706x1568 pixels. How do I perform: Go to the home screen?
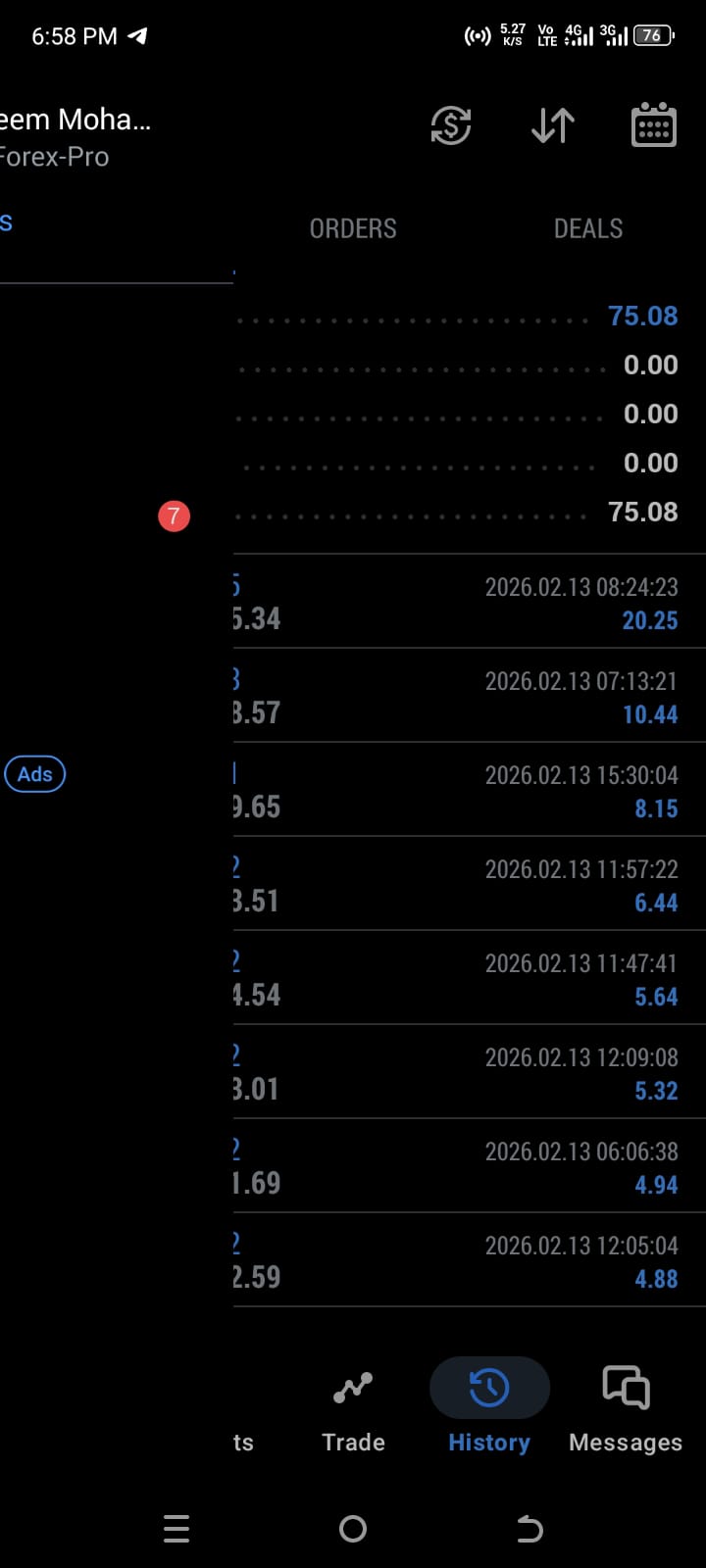[x=353, y=1529]
